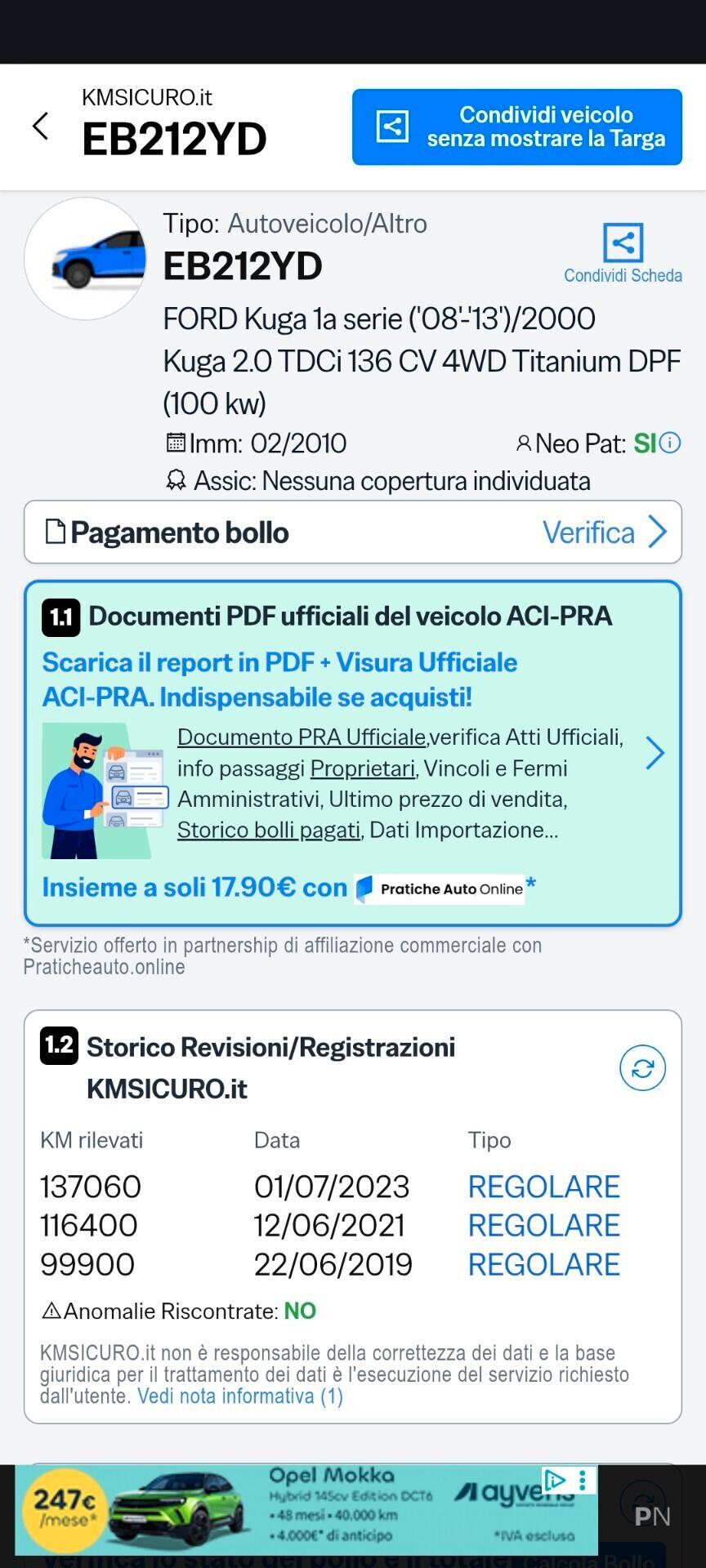Open Documenti PDF ufficiali ACI-PRA card
This screenshot has height=1568, width=706.
tap(353, 753)
